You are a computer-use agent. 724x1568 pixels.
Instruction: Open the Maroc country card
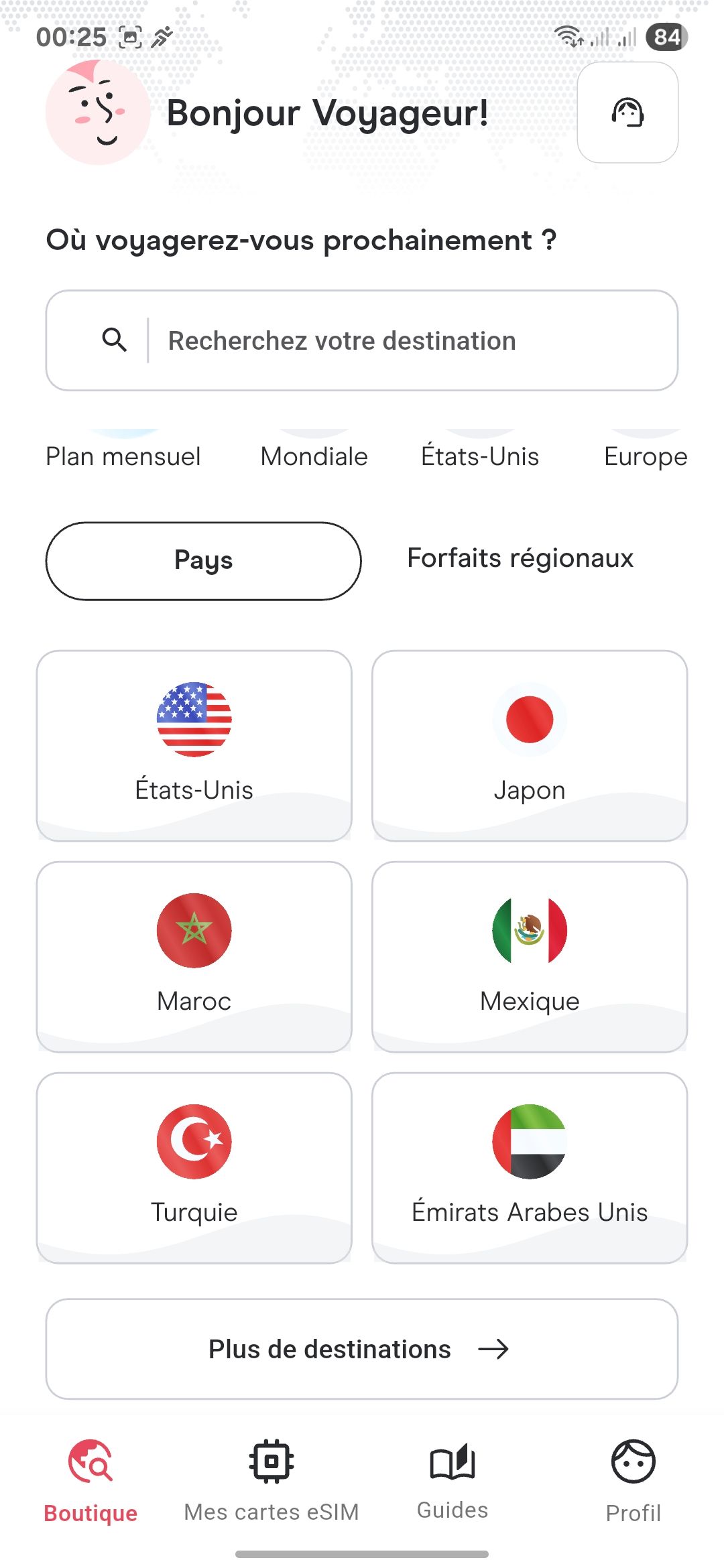point(194,956)
